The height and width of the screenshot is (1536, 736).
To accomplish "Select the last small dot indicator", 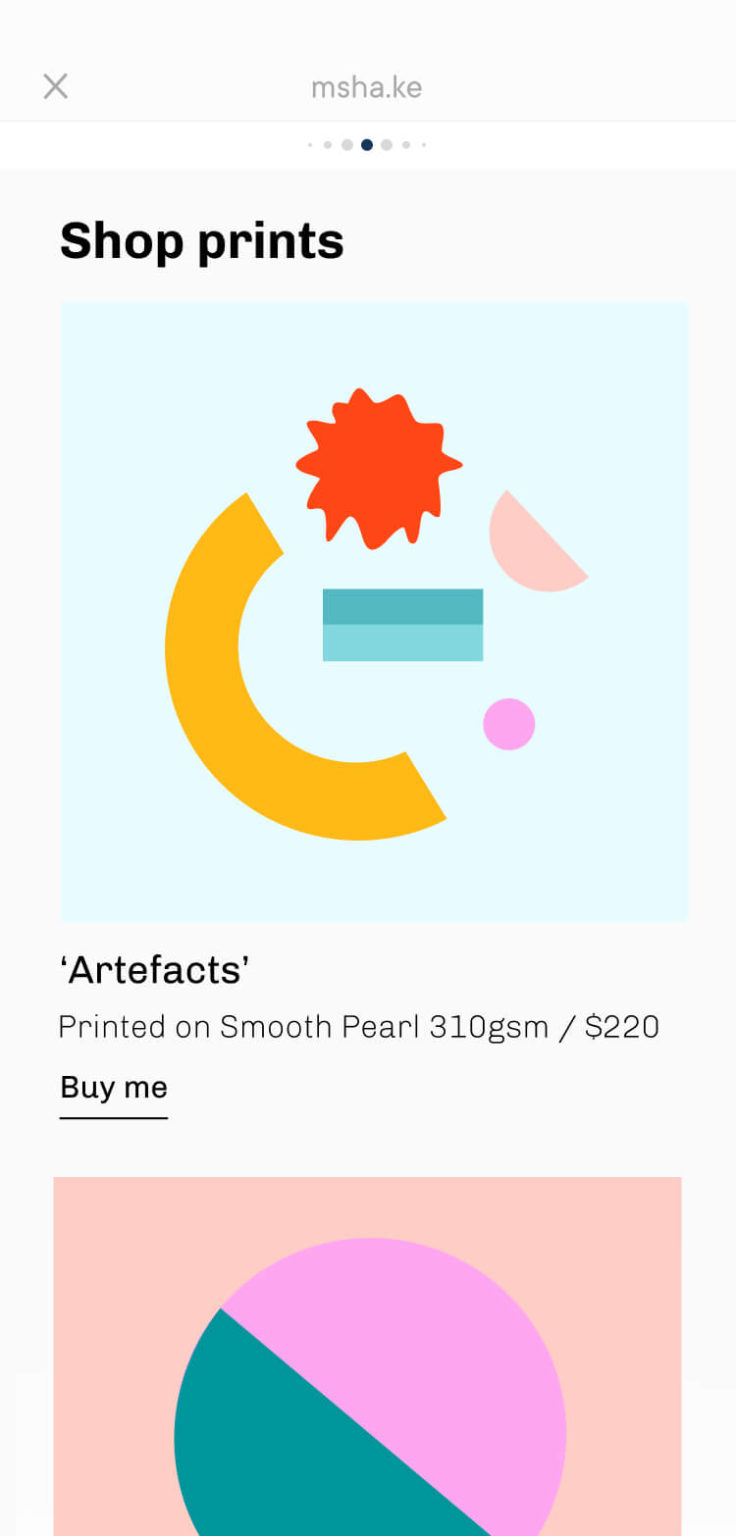I will pyautogui.click(x=424, y=143).
